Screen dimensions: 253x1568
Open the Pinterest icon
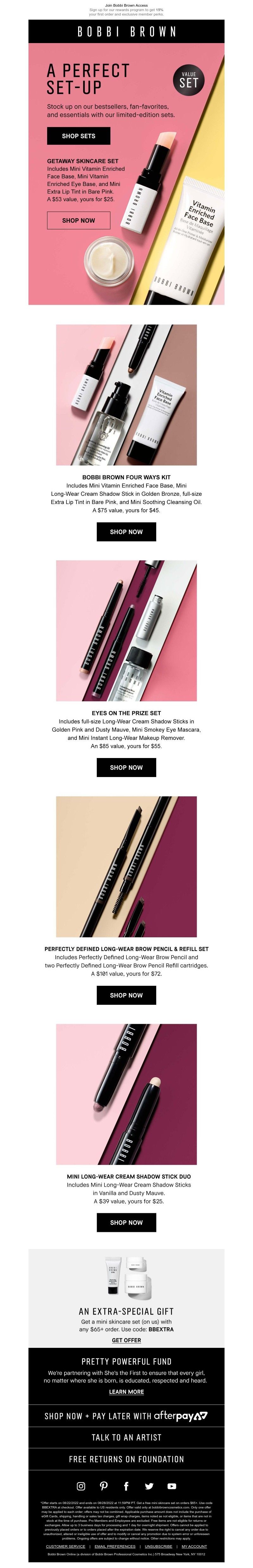coord(103,1486)
